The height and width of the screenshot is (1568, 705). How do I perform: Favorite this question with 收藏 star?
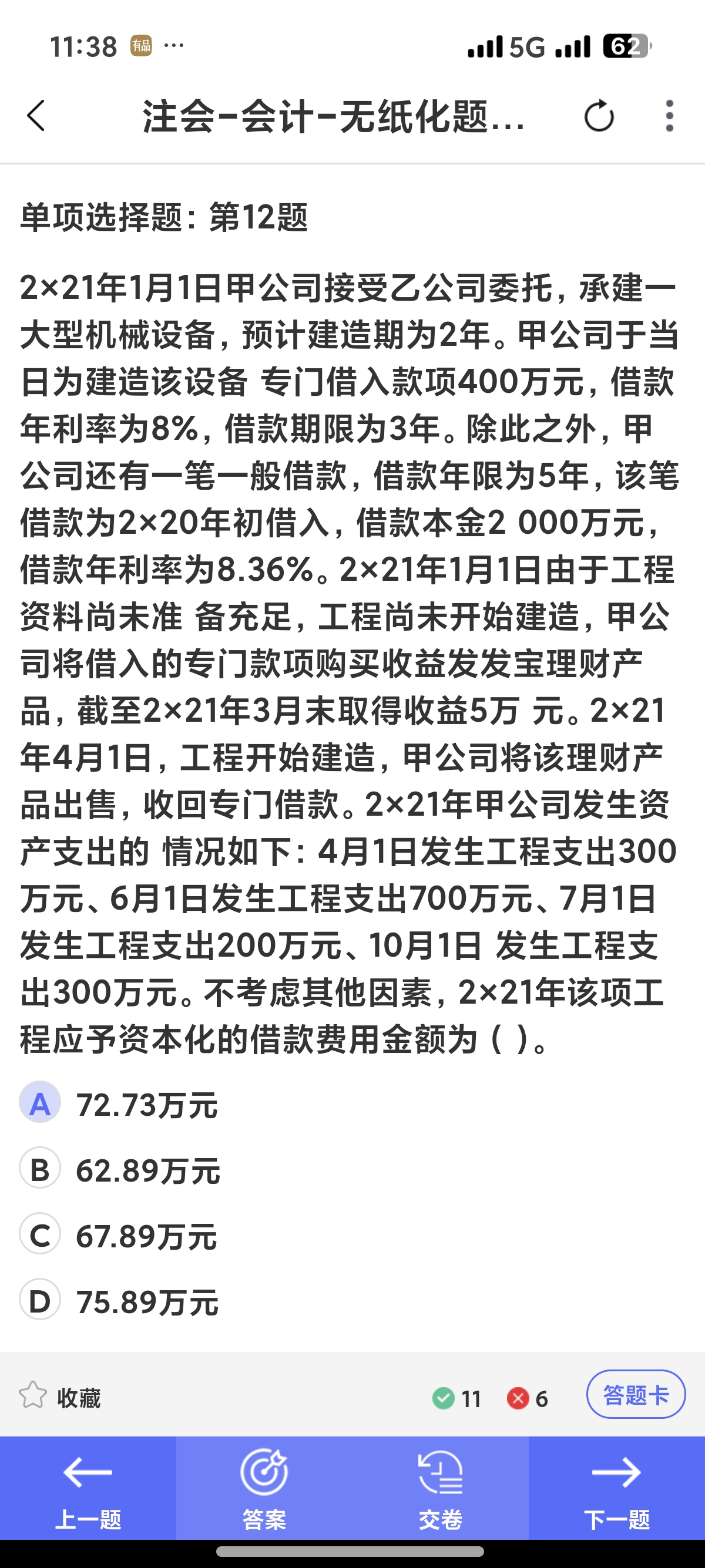[x=60, y=1398]
